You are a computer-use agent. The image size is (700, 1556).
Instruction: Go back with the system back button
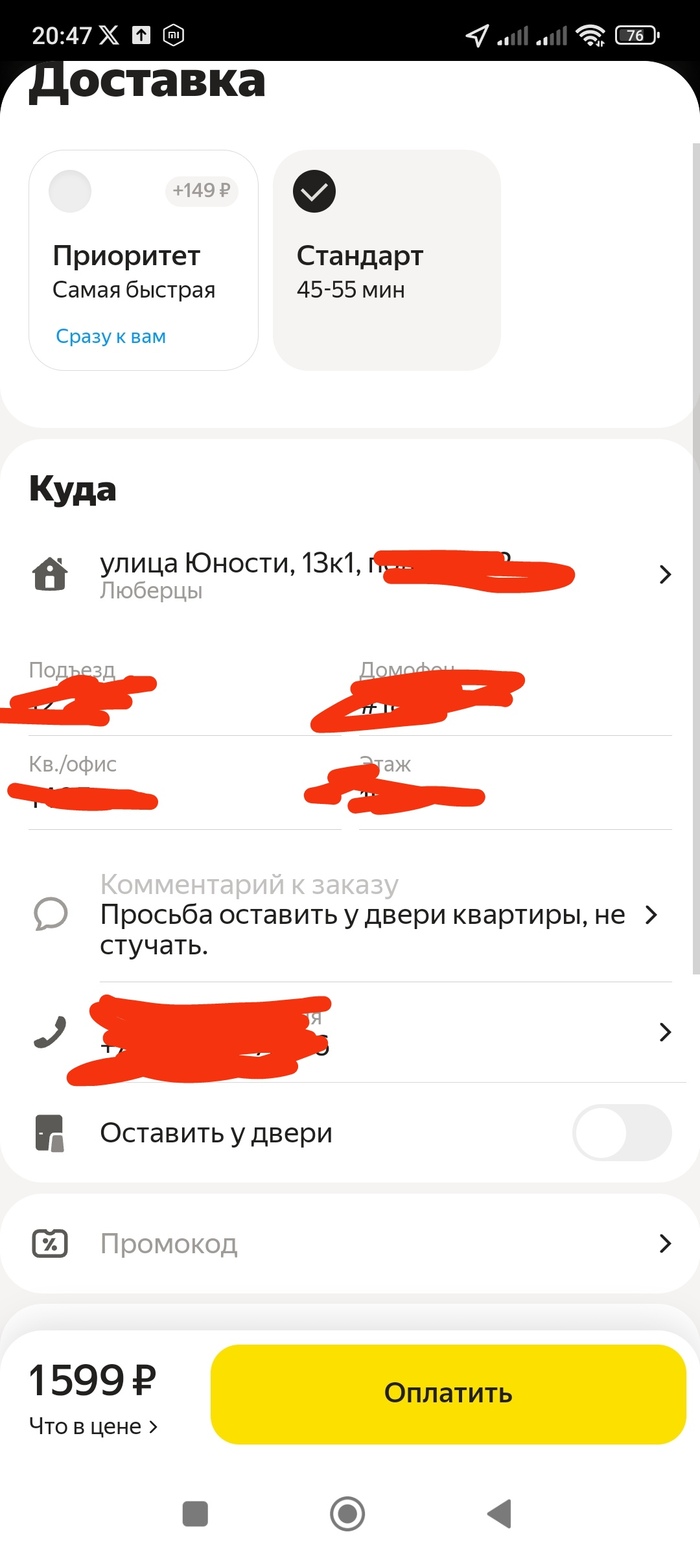click(x=499, y=1513)
